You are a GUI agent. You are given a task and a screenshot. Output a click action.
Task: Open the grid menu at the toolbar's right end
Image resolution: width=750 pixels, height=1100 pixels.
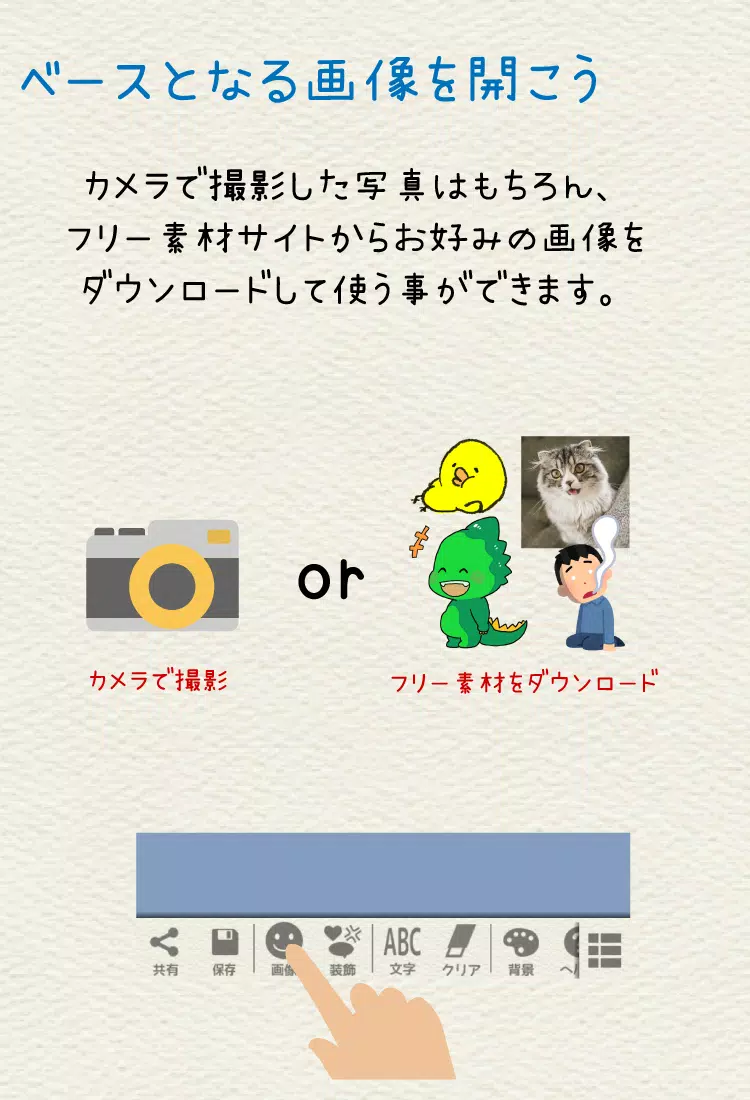pyautogui.click(x=606, y=948)
